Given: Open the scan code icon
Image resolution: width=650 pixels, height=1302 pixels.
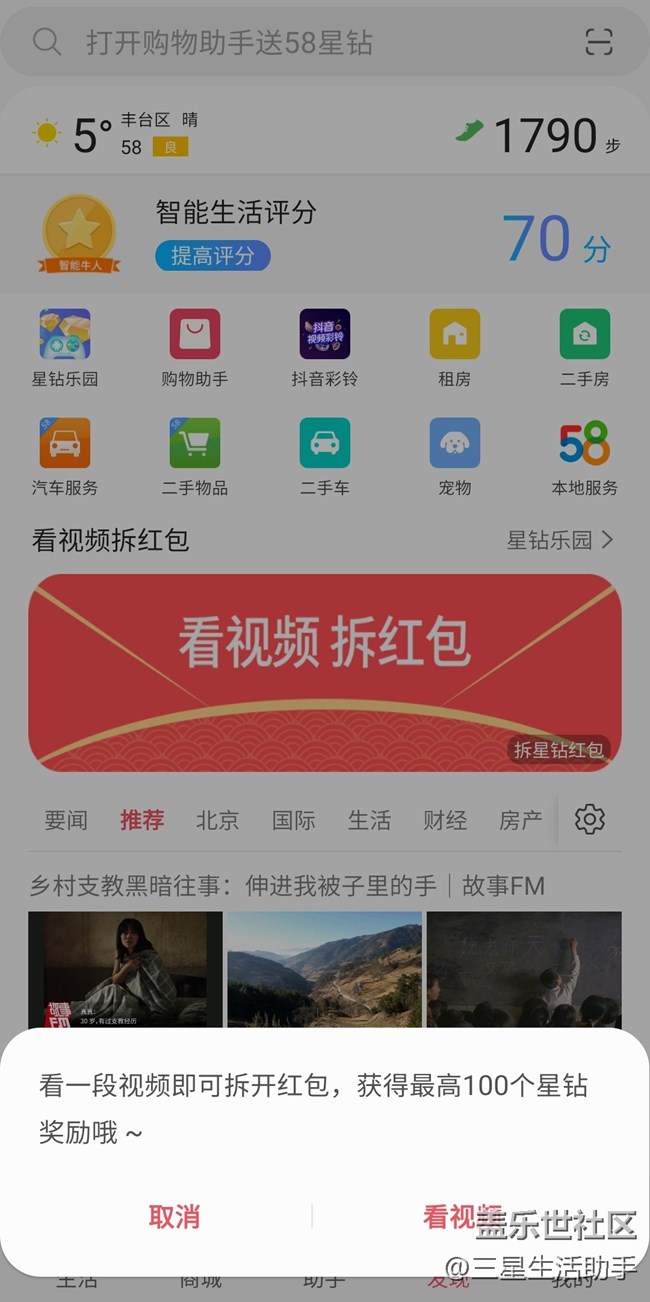Looking at the screenshot, I should tap(598, 42).
